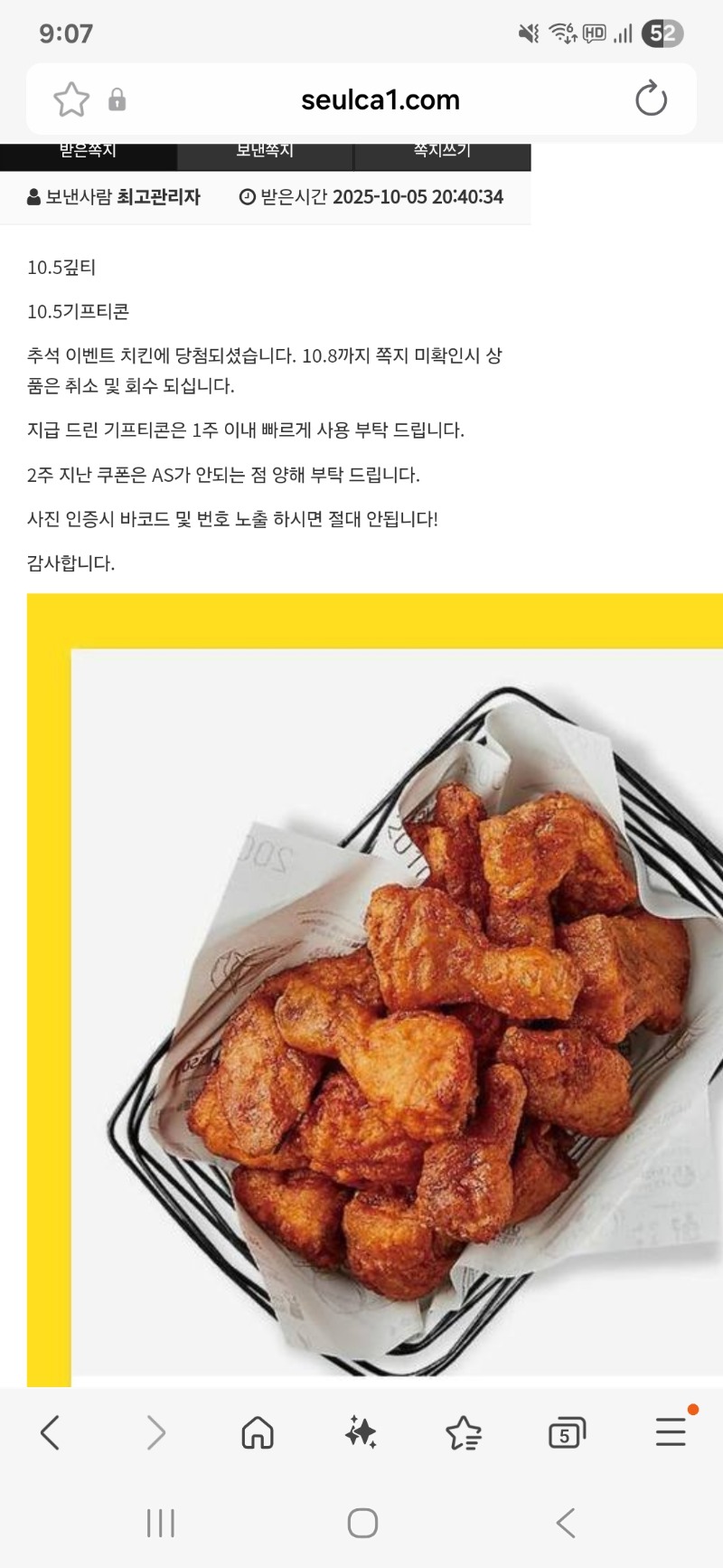
Task: Open the AI sparkle assistant
Action: pyautogui.click(x=361, y=1432)
